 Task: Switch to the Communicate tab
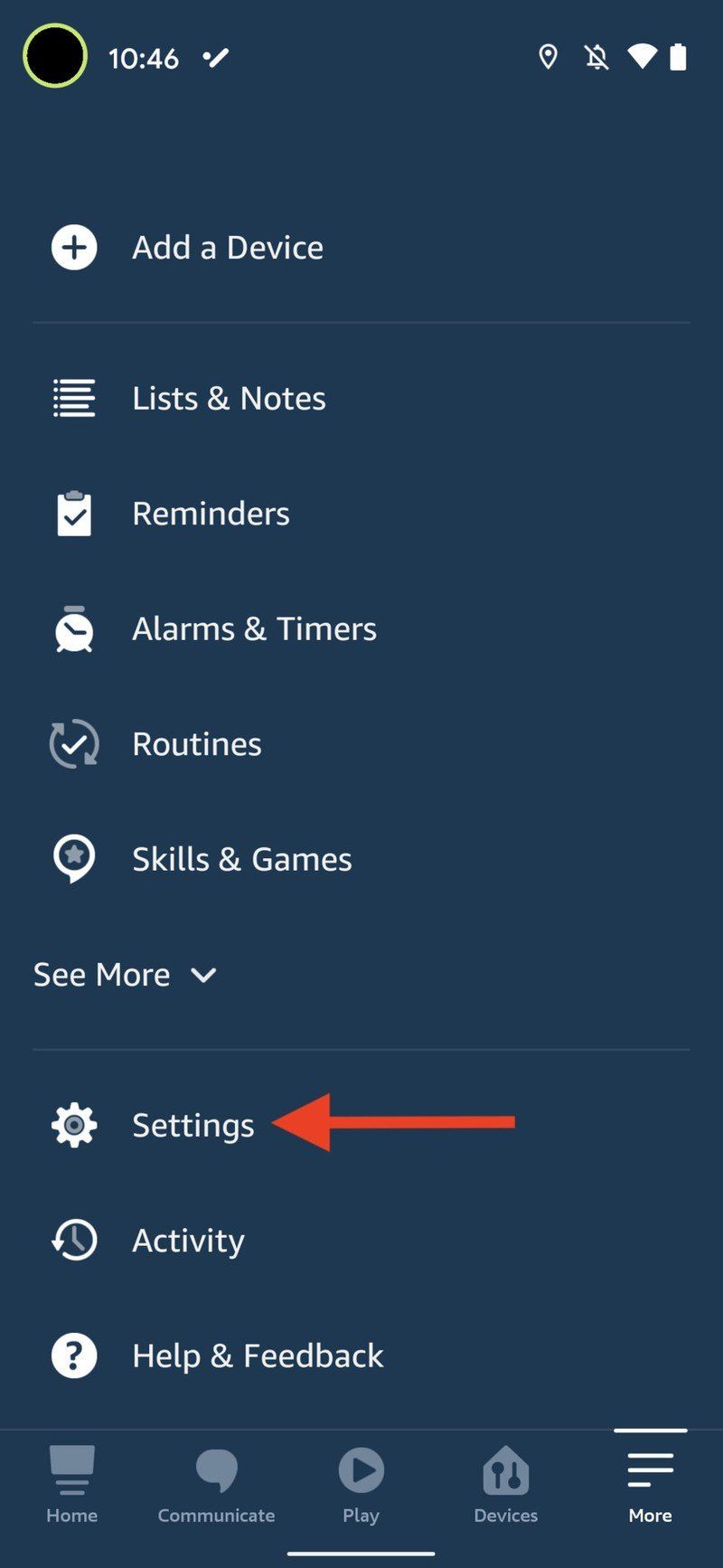point(216,1485)
